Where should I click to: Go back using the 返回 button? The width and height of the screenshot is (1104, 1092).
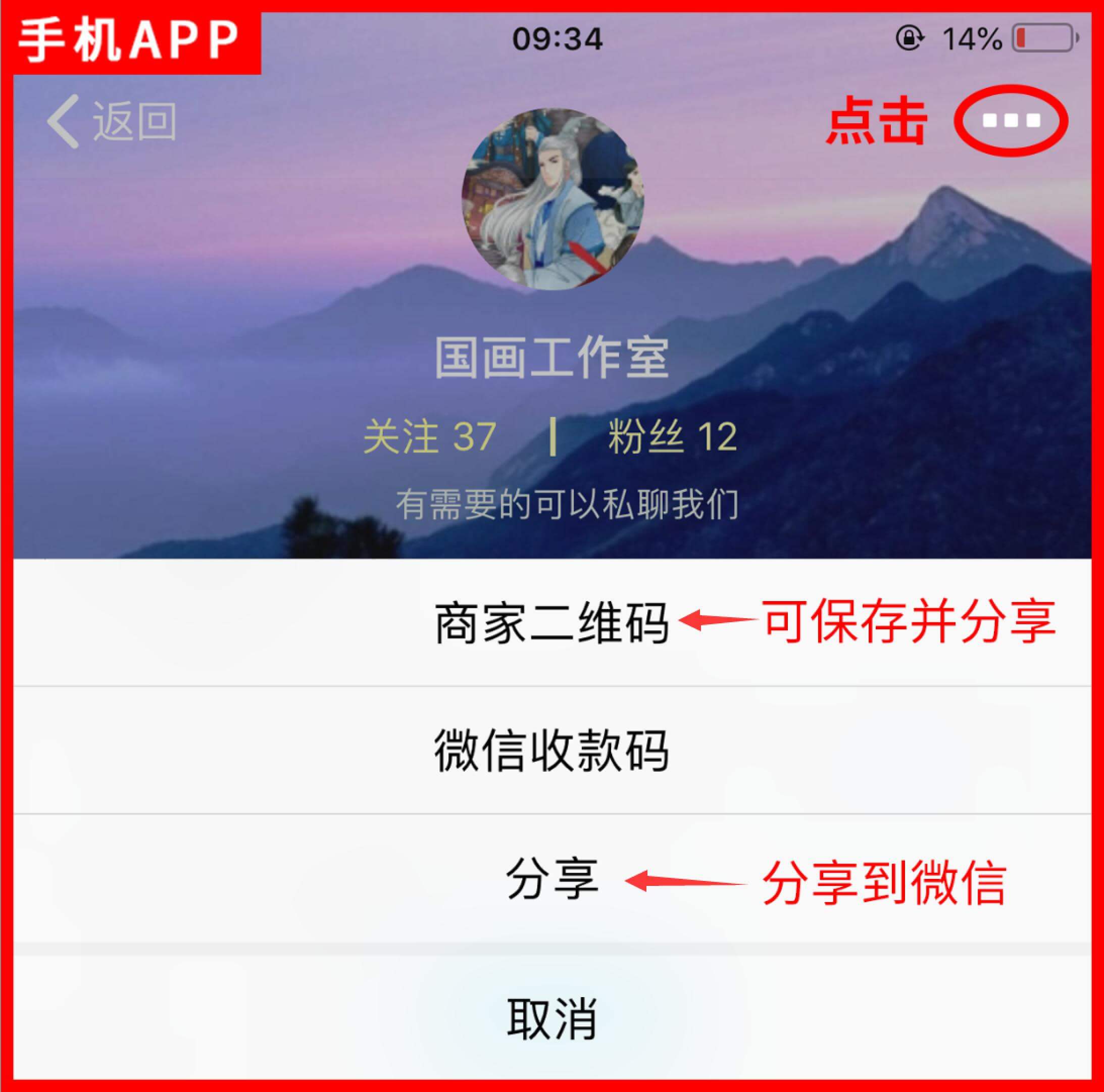coord(112,121)
